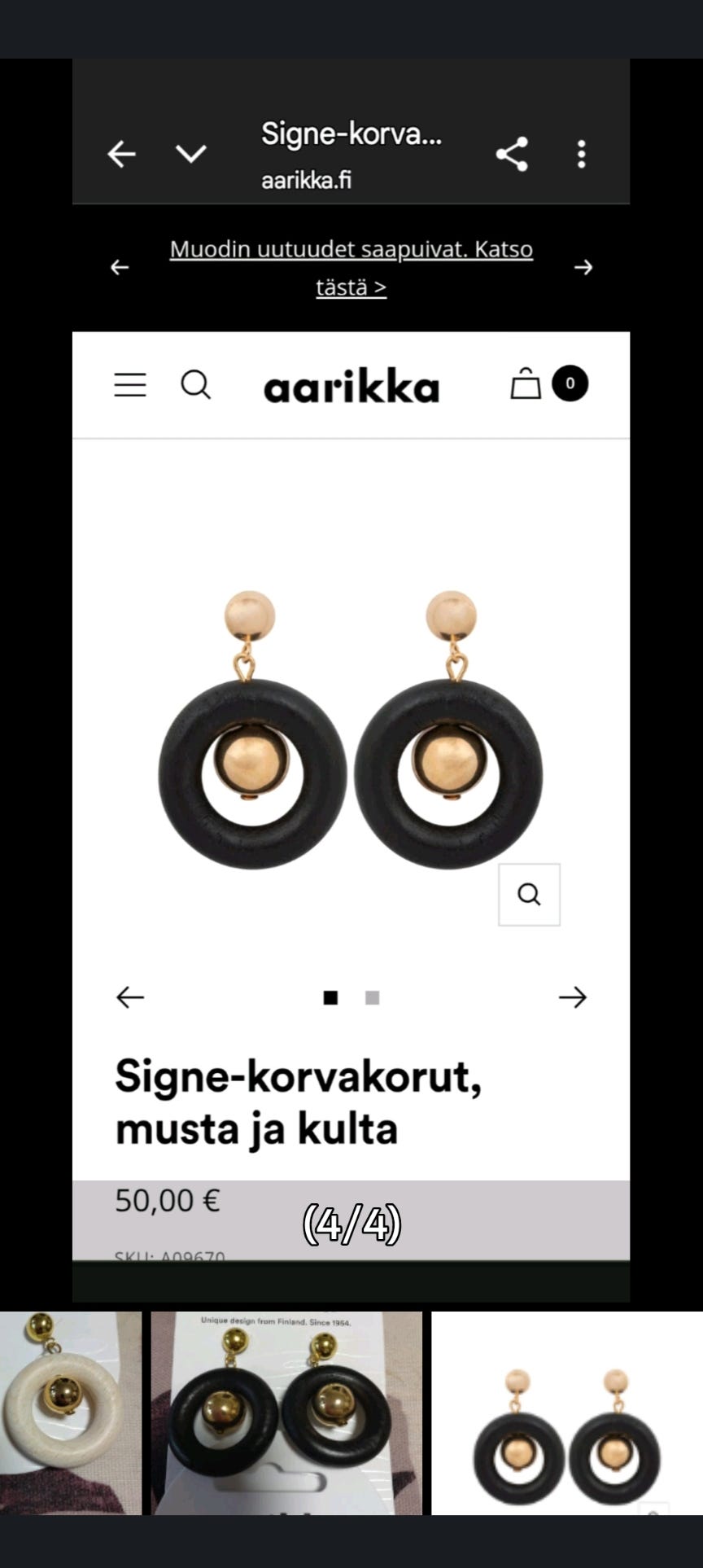Select the second pagination dot

[x=373, y=996]
